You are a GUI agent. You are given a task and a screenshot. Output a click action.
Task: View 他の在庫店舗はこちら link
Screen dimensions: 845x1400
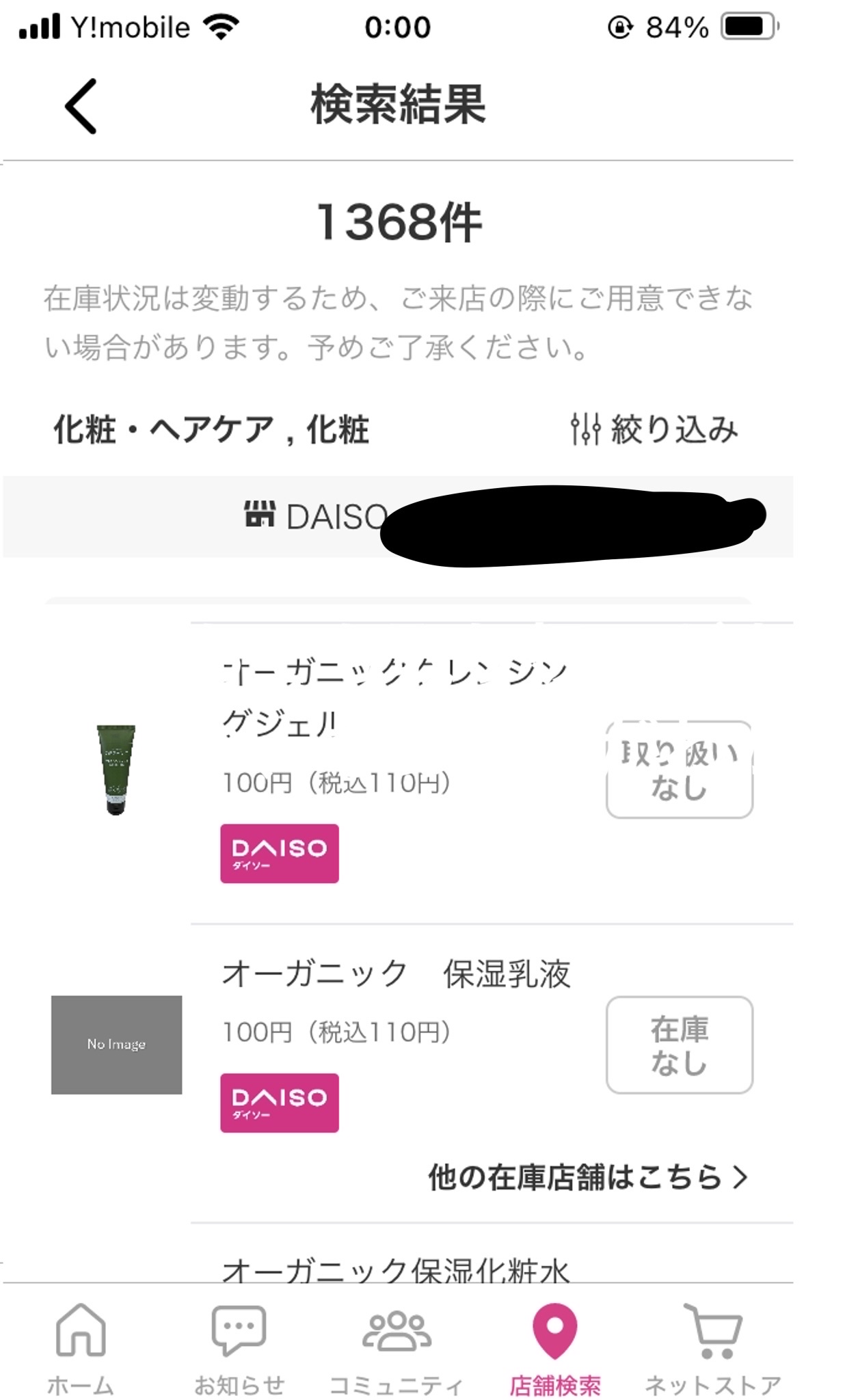pos(587,1177)
